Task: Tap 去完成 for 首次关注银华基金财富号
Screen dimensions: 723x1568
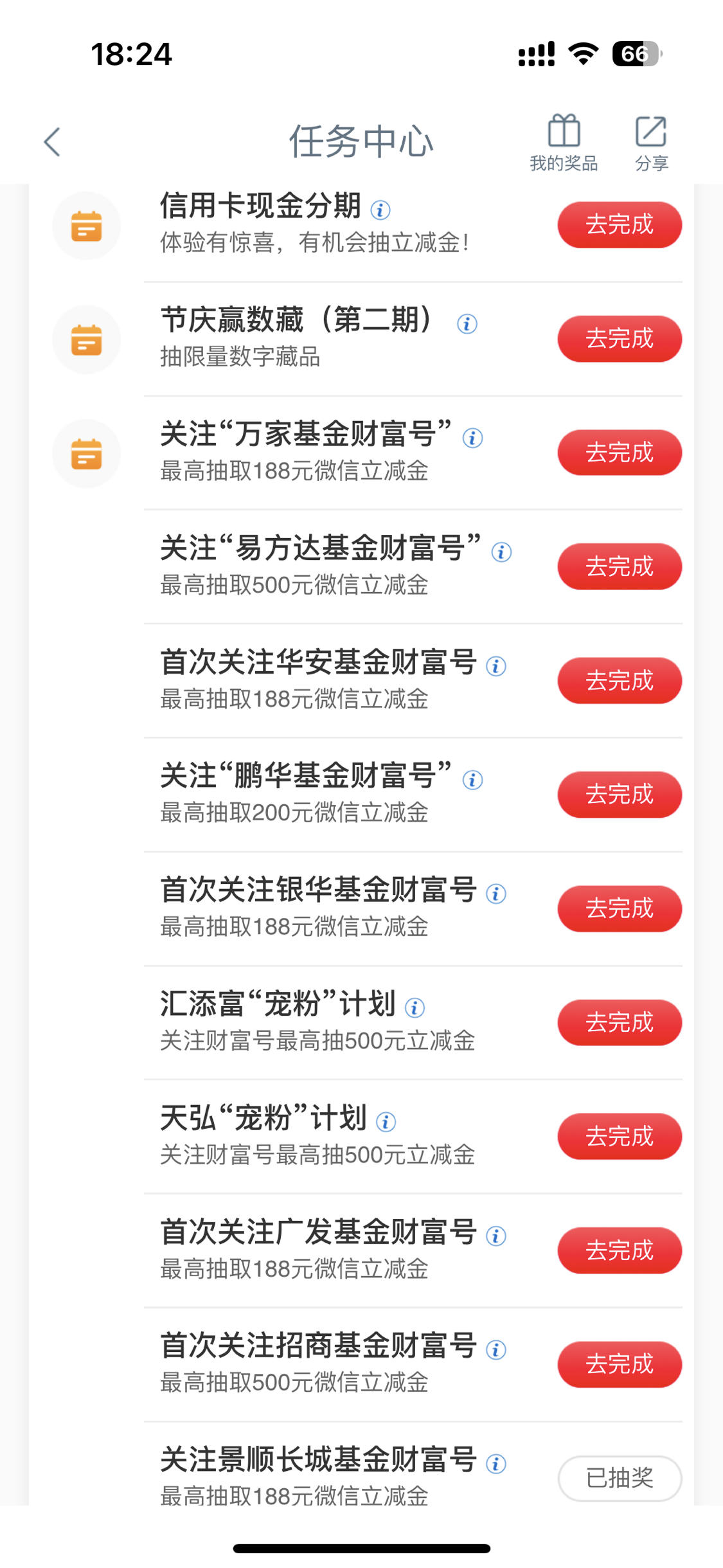Action: click(620, 908)
